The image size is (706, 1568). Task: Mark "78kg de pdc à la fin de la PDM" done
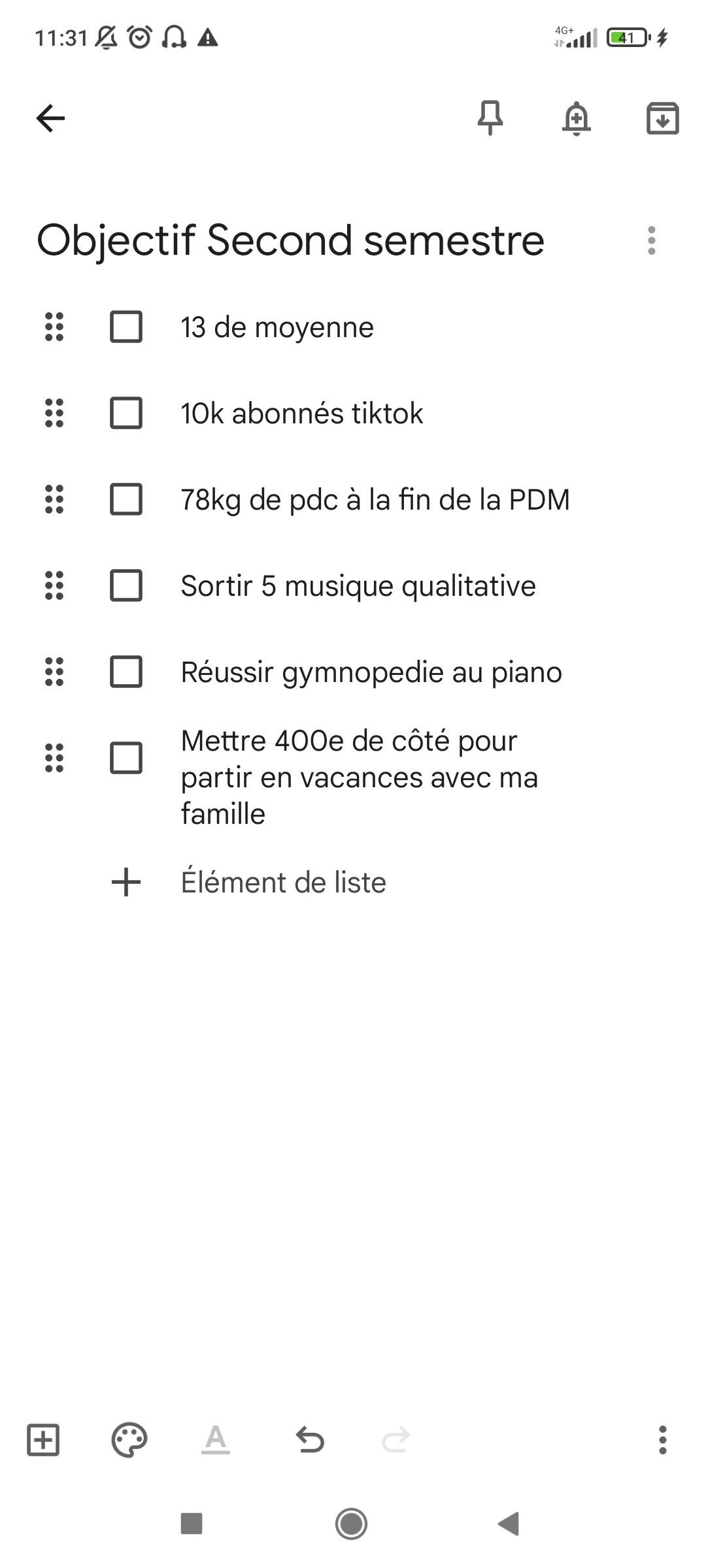coord(126,499)
